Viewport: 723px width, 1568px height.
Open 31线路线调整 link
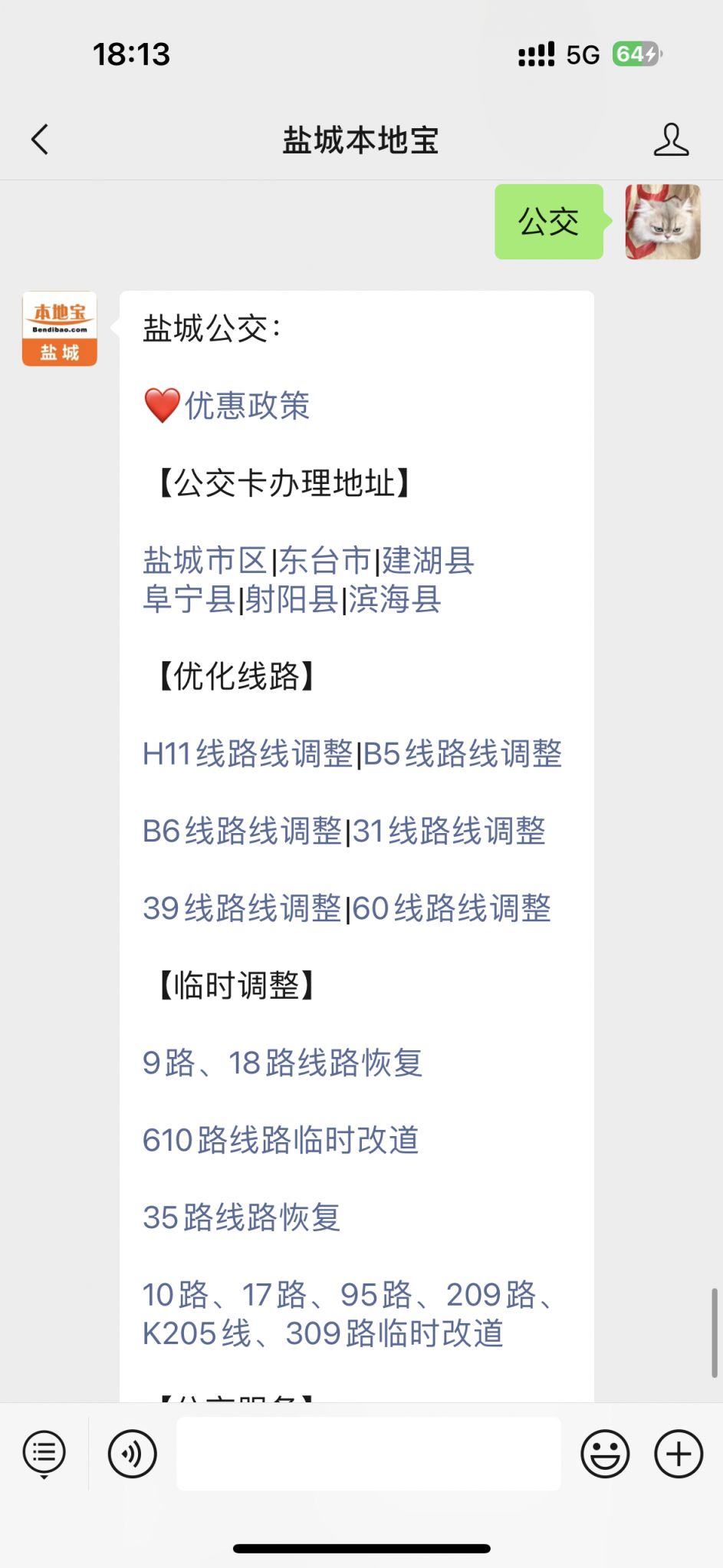click(x=449, y=831)
